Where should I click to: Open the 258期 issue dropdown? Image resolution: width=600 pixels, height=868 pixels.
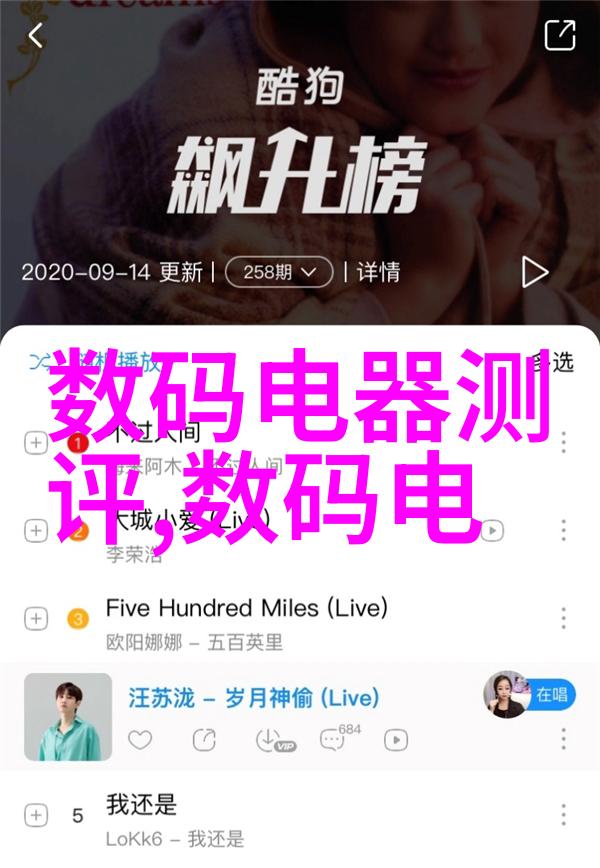[278, 271]
